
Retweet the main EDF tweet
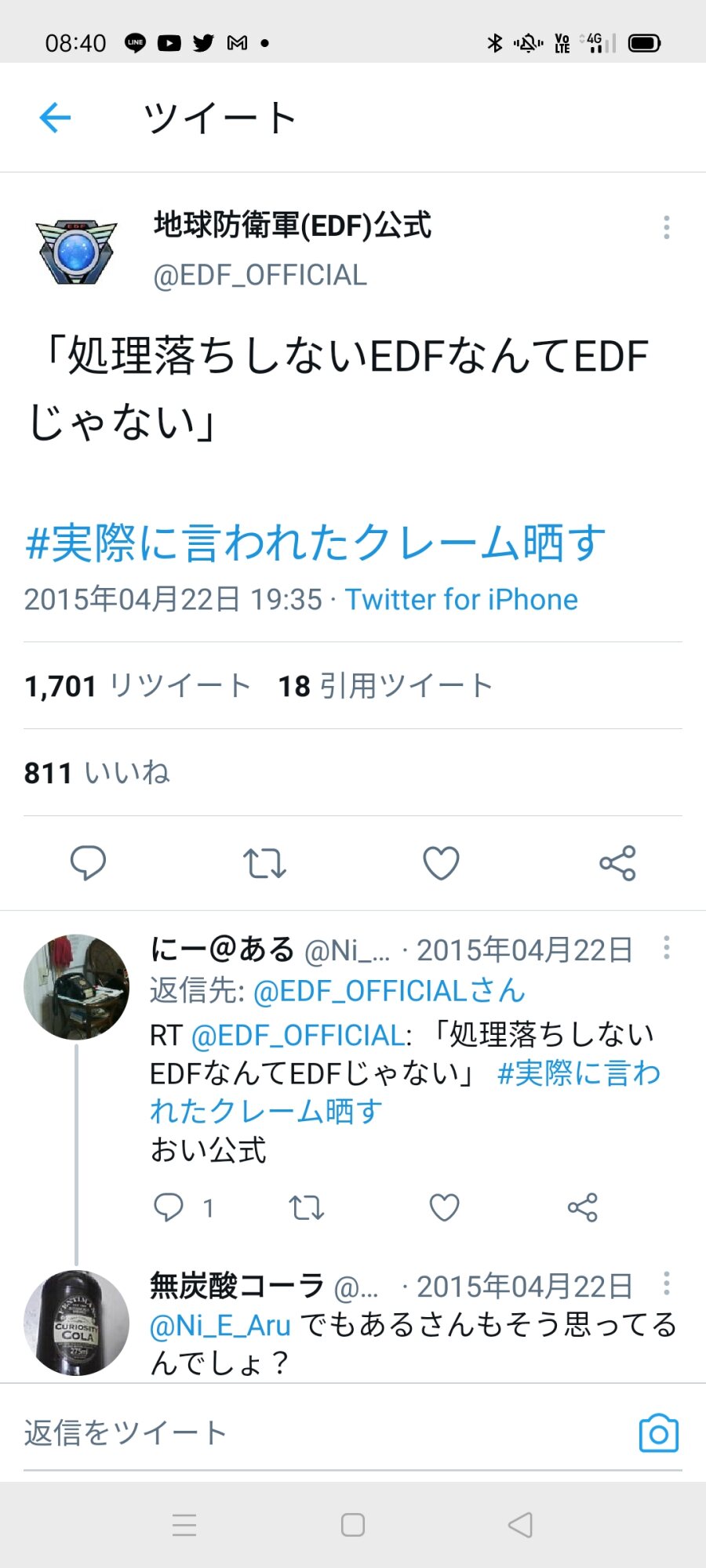pos(264,863)
